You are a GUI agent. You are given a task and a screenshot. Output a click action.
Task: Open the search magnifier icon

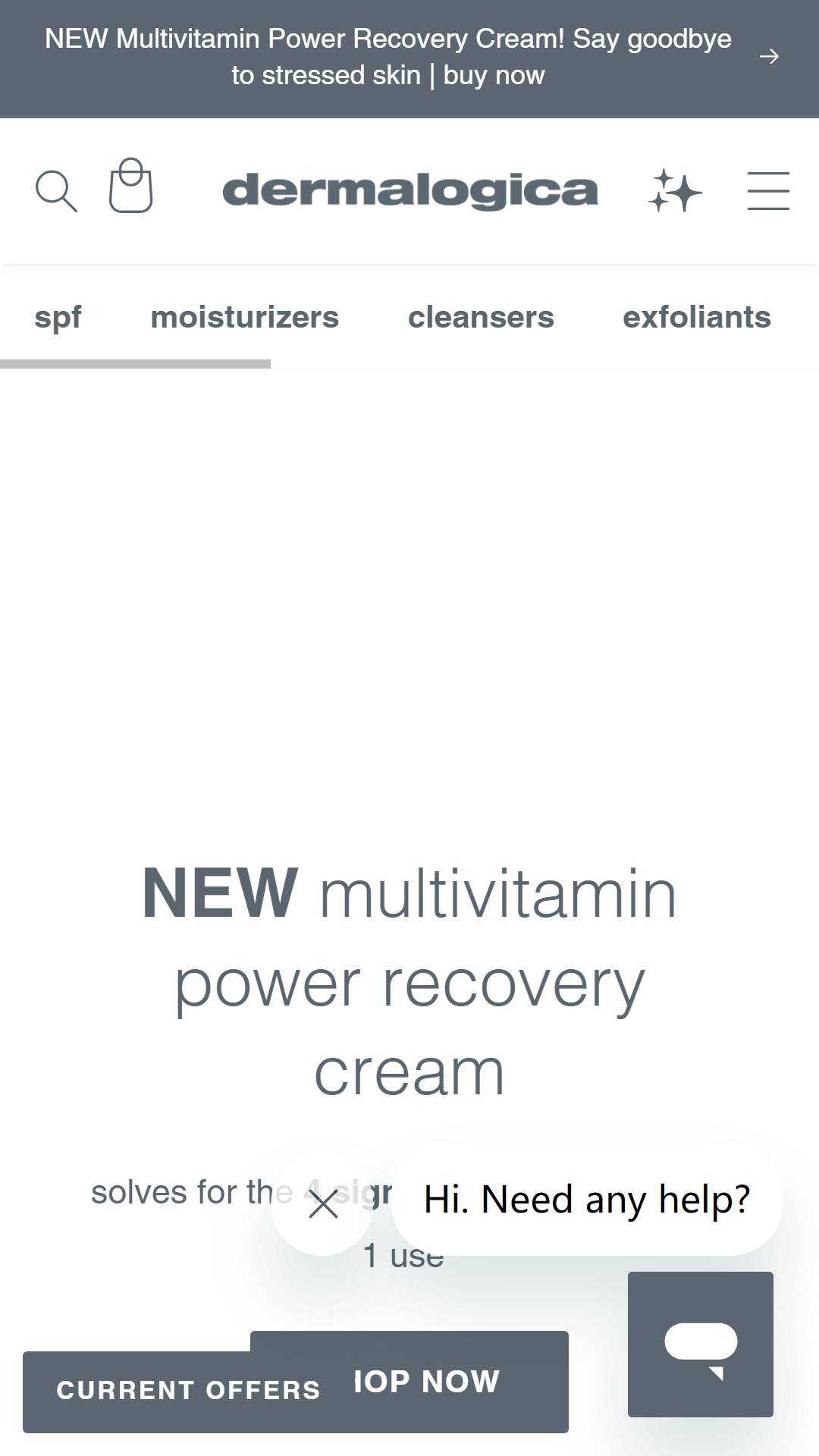(56, 191)
